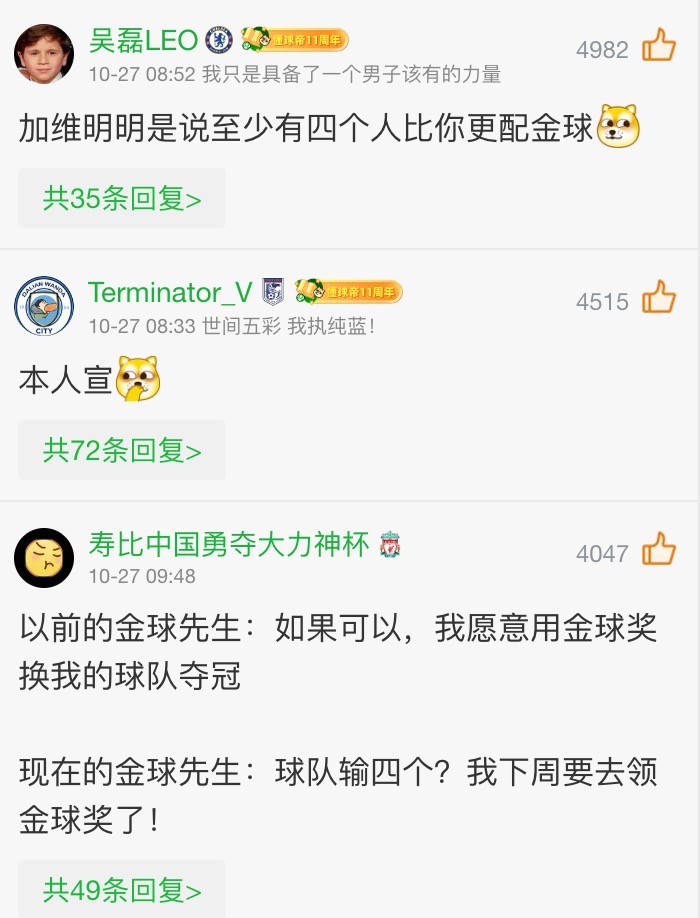
Task: Select the username Terminator_V
Action: 170,292
